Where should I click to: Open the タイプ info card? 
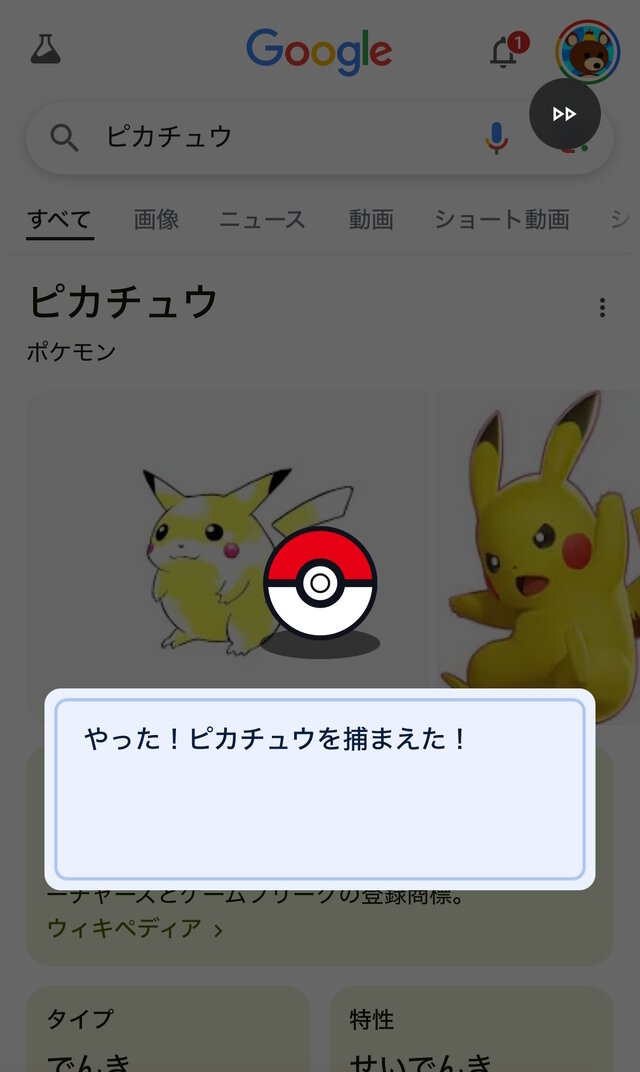pos(168,1030)
